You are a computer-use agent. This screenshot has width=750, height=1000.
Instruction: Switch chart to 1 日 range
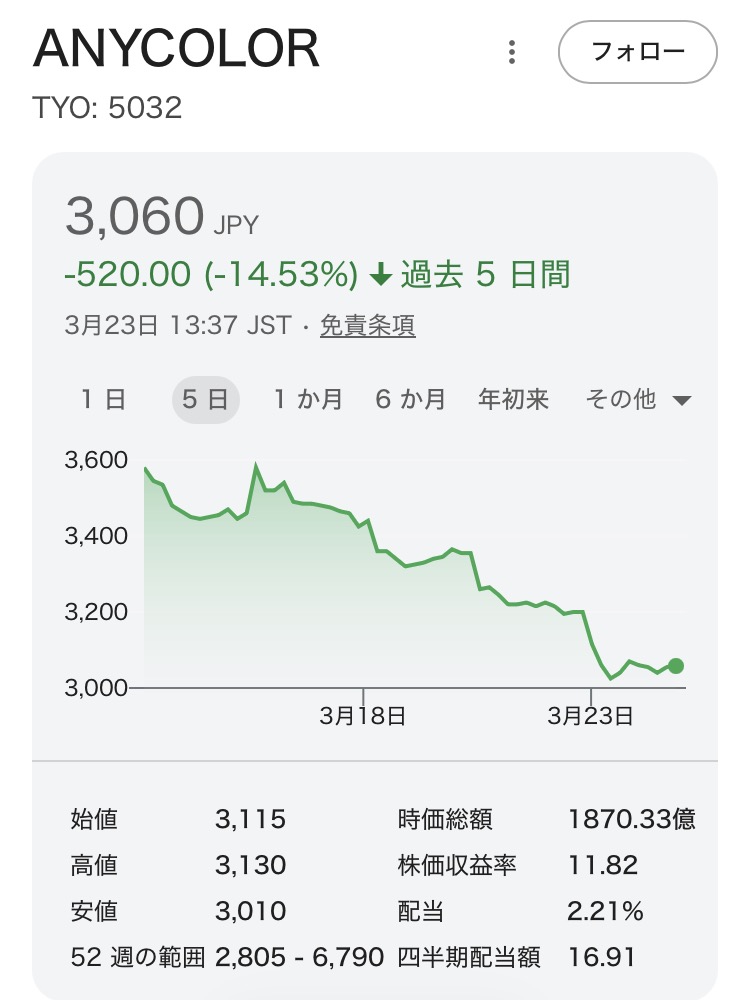103,400
